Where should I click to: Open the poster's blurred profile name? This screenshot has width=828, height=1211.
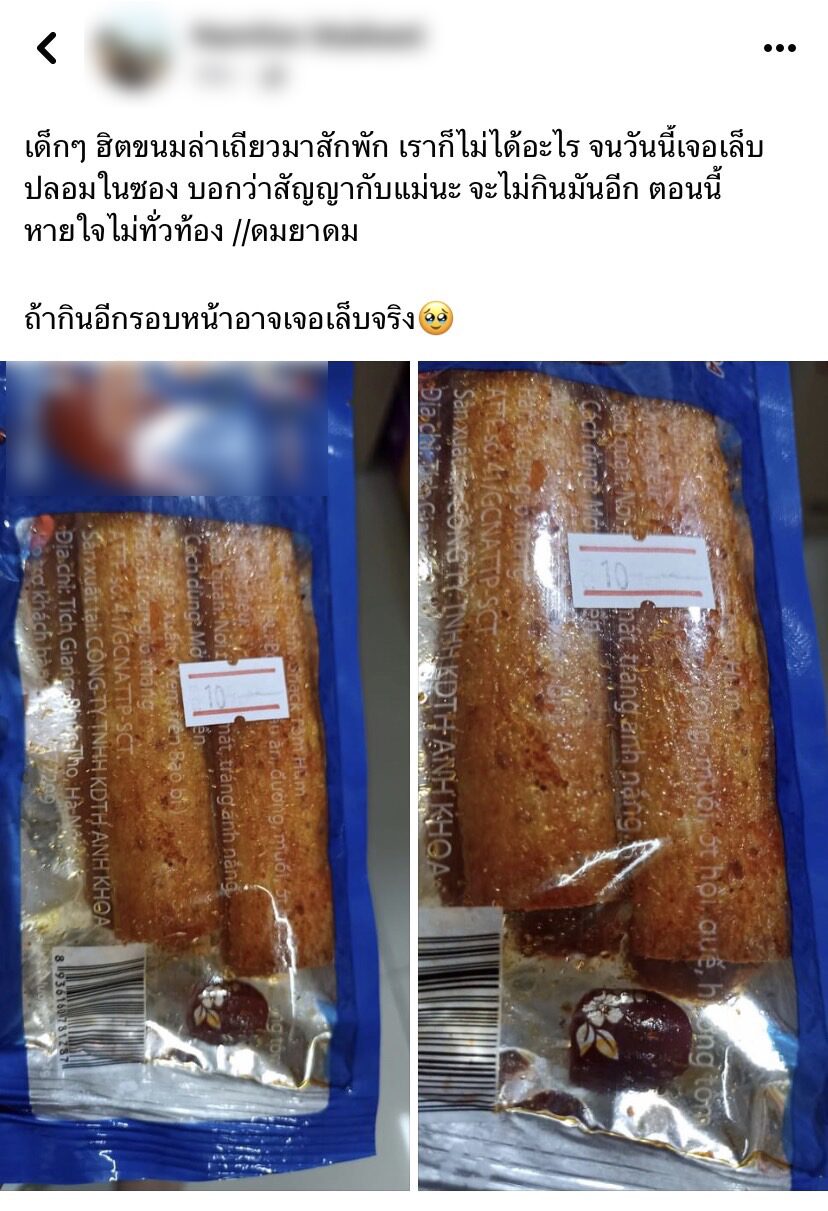[304, 36]
